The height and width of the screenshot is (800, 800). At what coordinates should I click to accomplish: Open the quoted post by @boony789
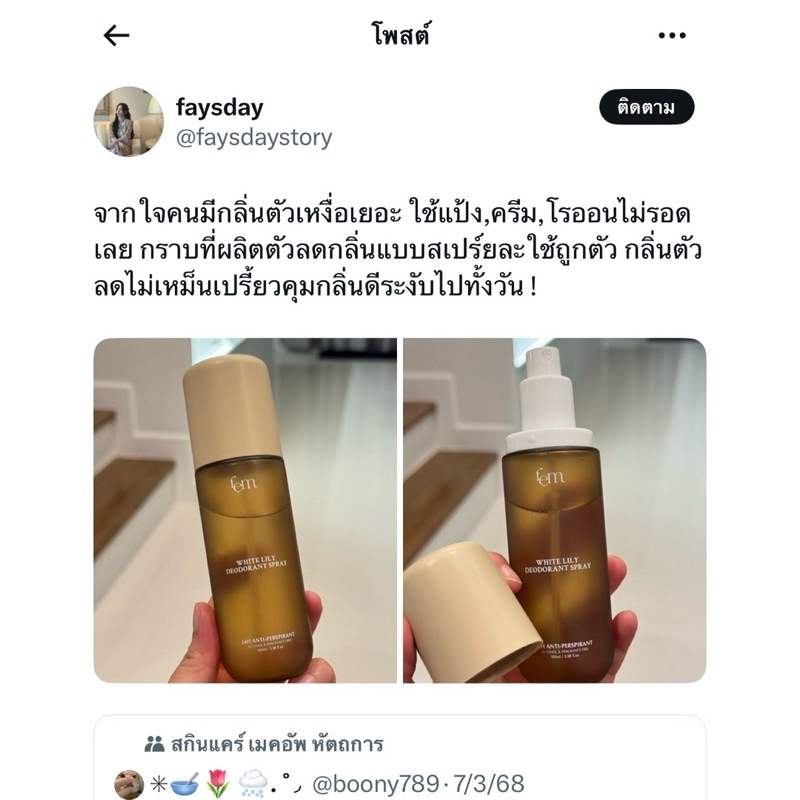tap(400, 758)
